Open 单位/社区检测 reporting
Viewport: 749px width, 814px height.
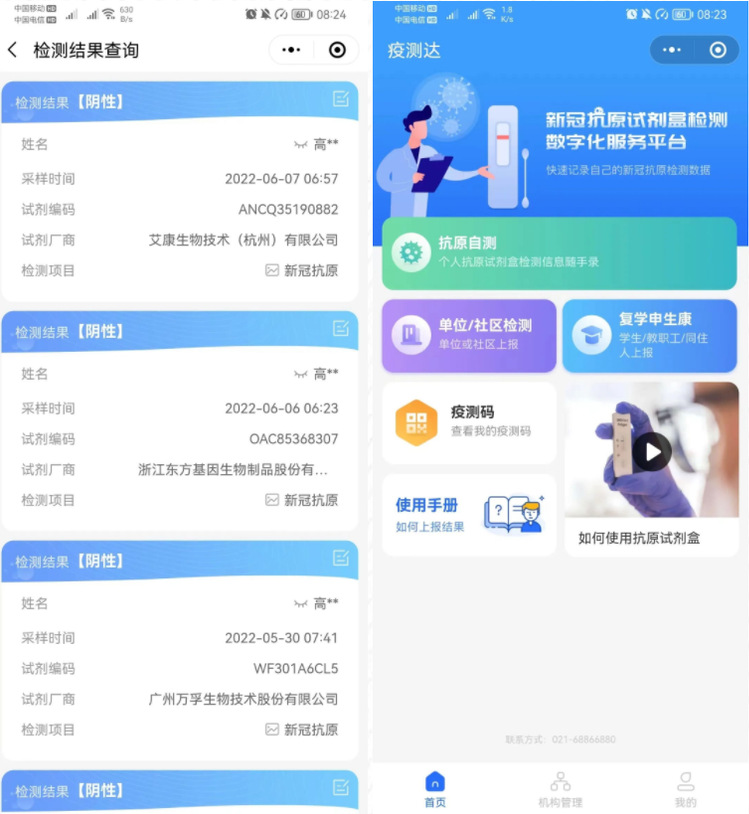tap(469, 335)
